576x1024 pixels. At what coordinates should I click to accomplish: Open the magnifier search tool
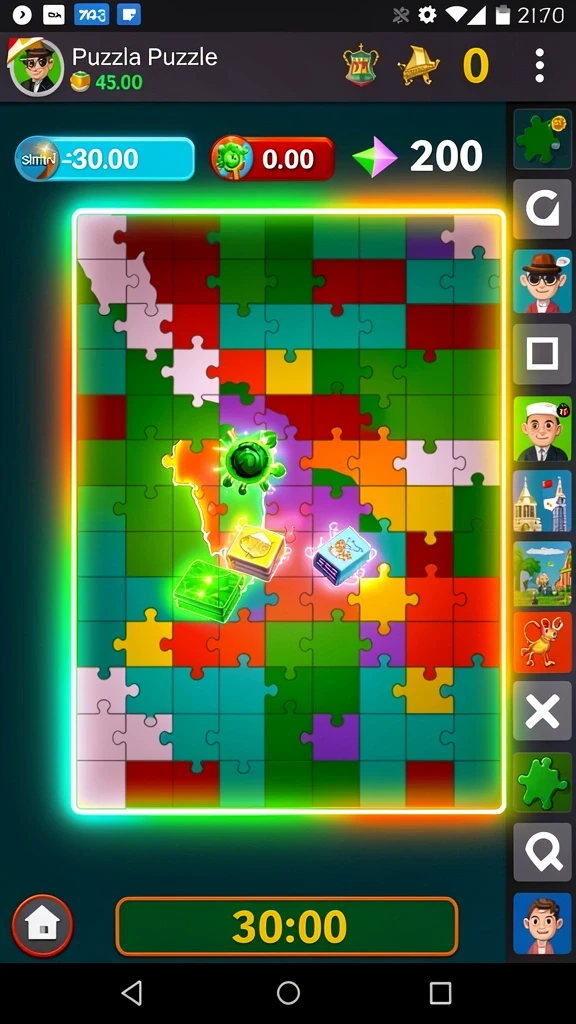pos(542,852)
